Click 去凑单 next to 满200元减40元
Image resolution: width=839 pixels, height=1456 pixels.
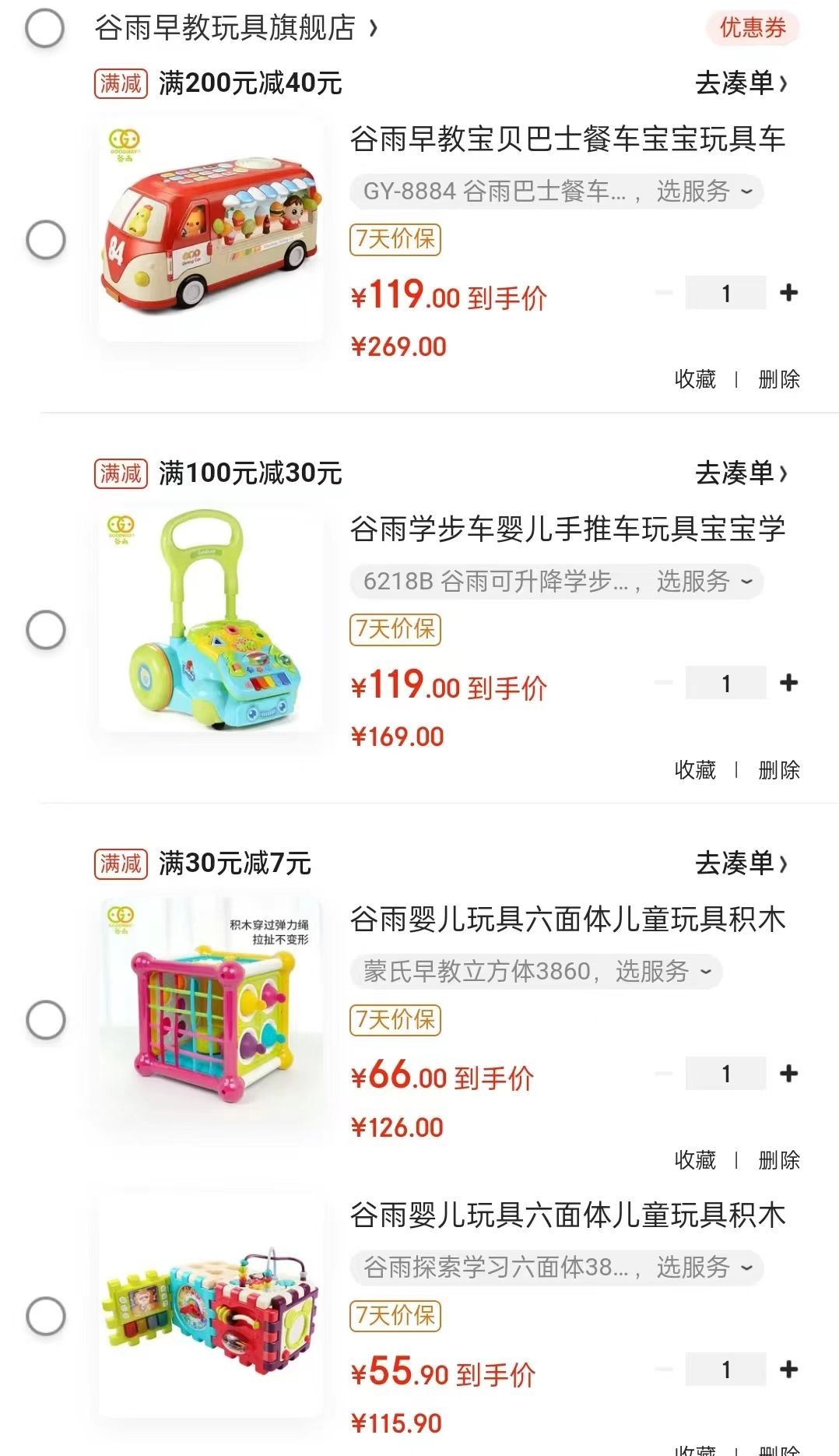point(741,84)
